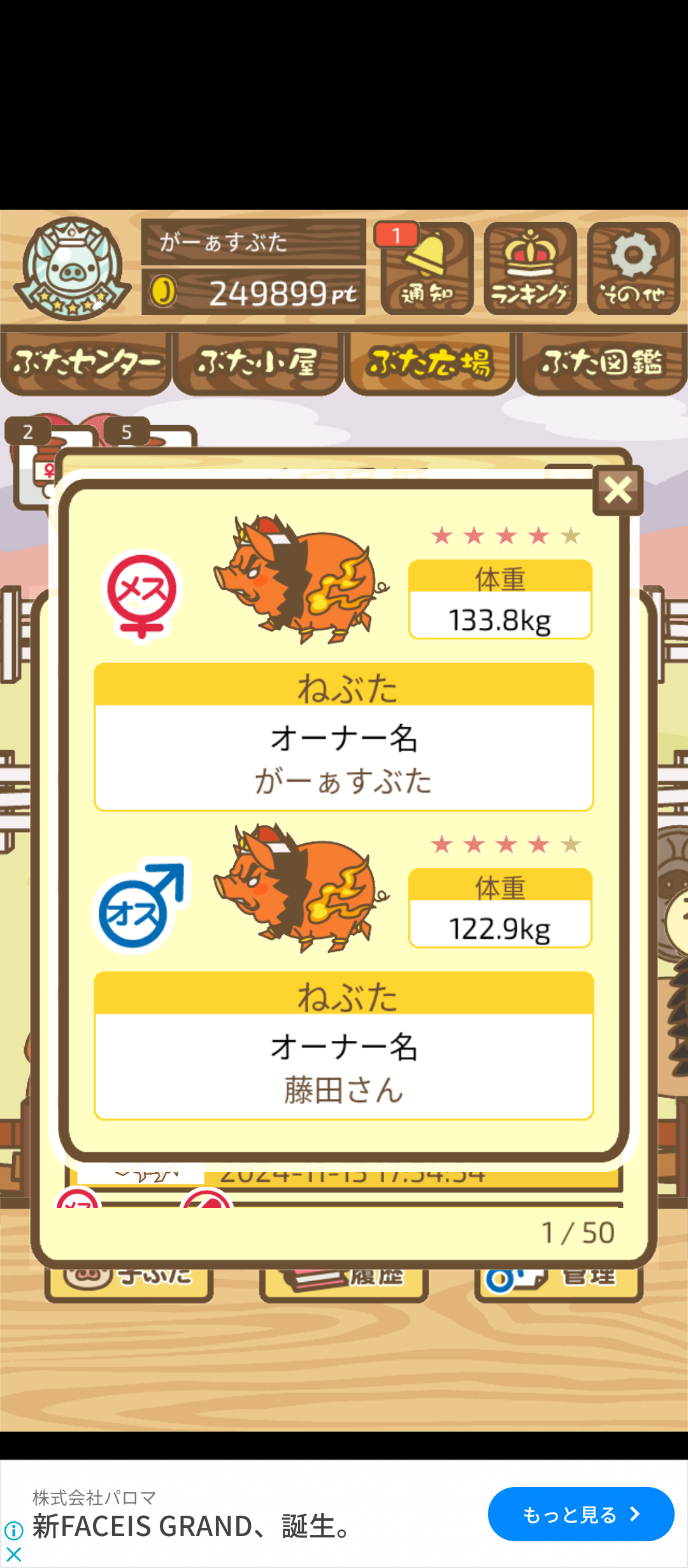Close the pig pair details popup
Viewport: 688px width, 1568px height.
617,490
